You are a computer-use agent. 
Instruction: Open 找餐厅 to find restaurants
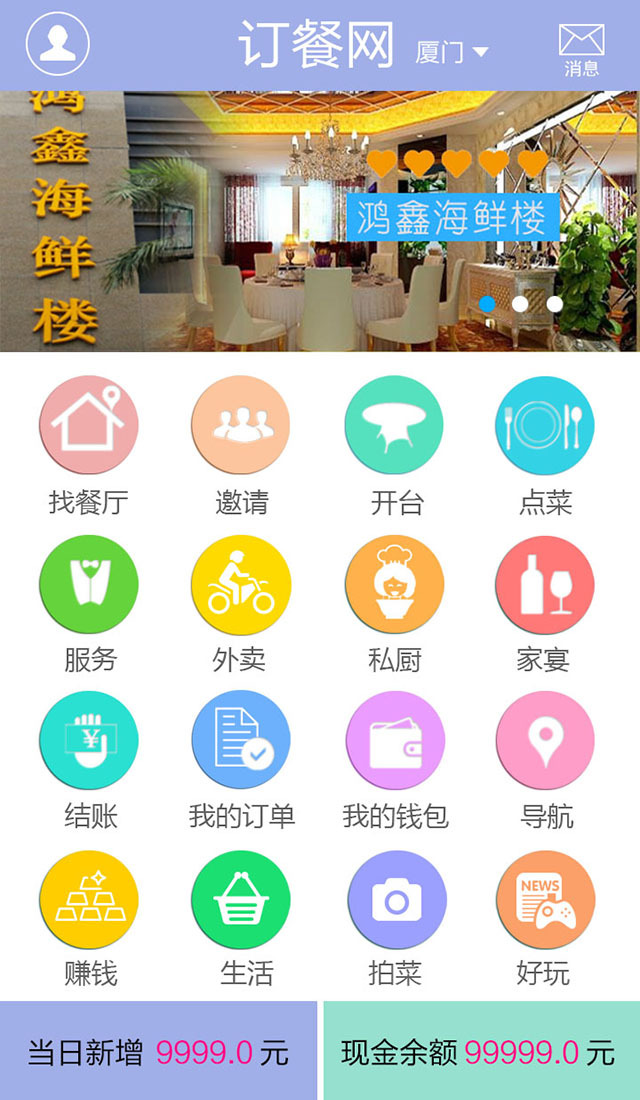coord(88,425)
